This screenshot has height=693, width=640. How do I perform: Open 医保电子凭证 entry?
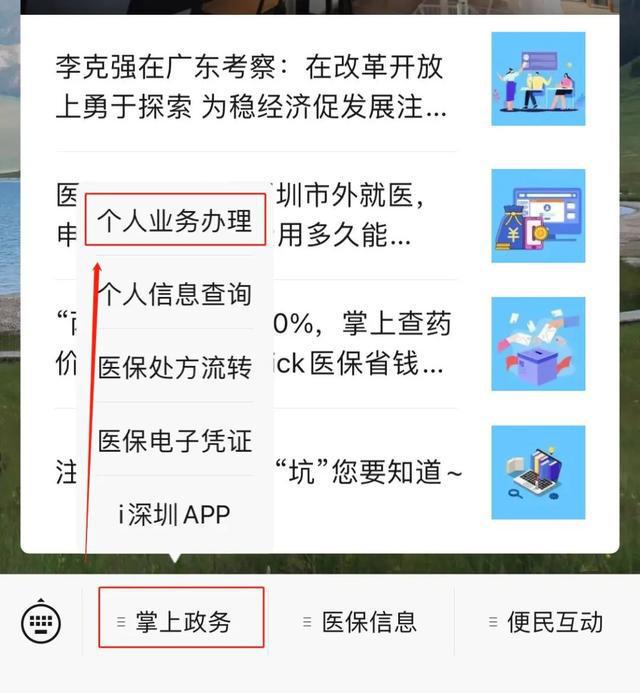175,441
